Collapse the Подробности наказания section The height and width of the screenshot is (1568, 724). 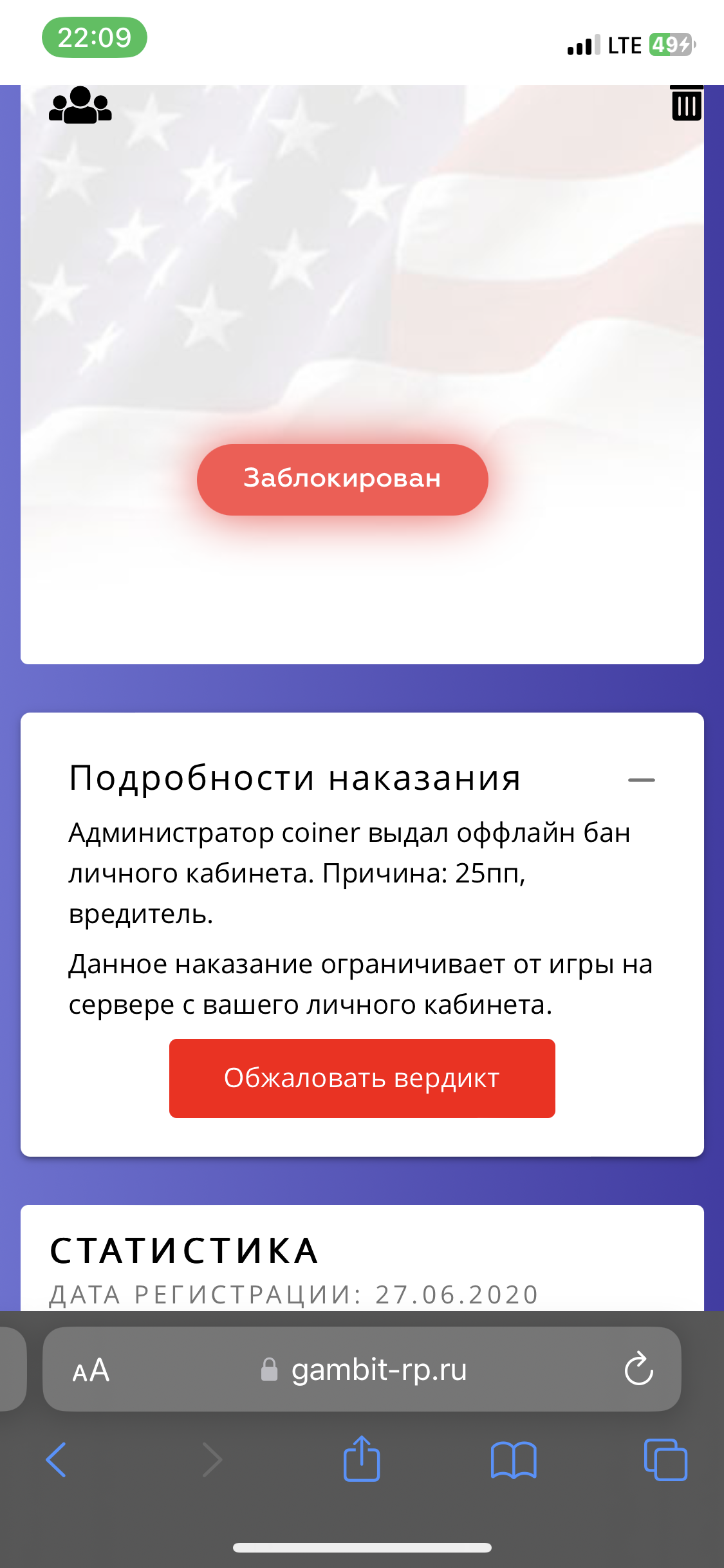(641, 780)
